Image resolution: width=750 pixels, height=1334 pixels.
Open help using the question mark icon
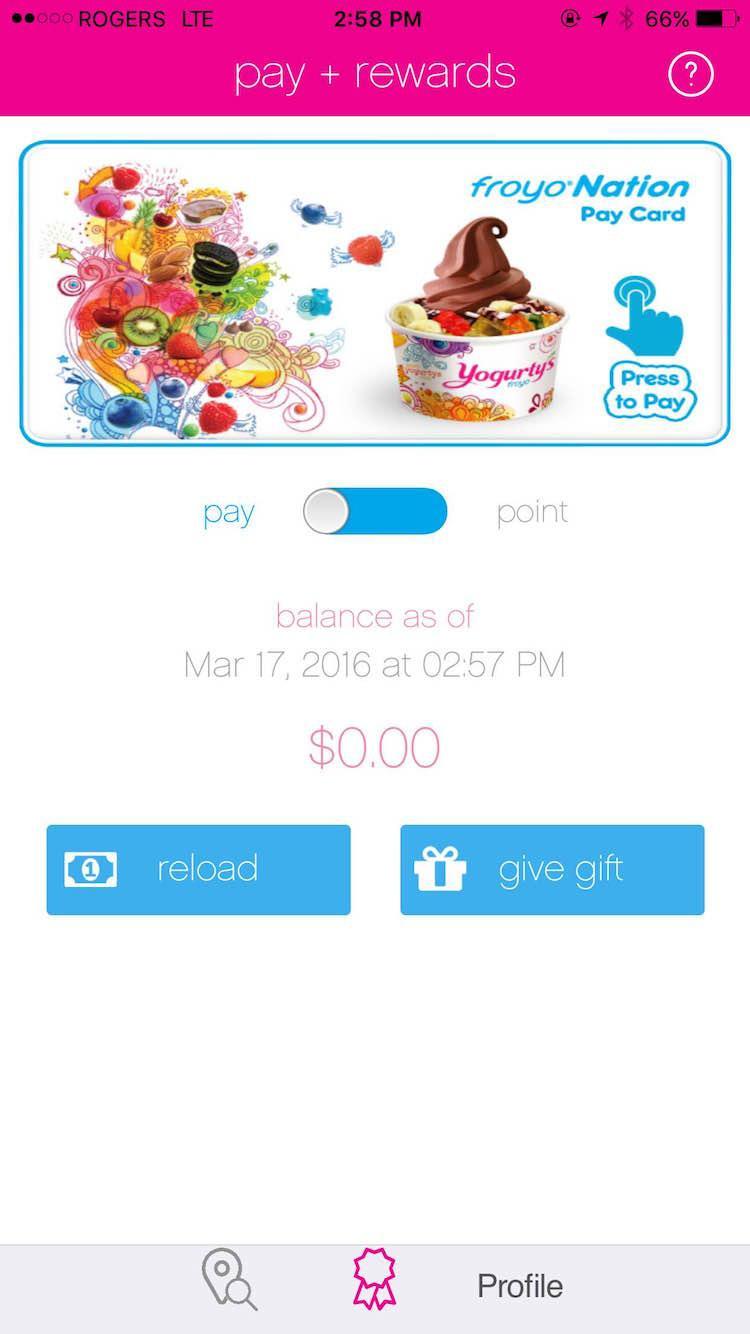tap(690, 72)
